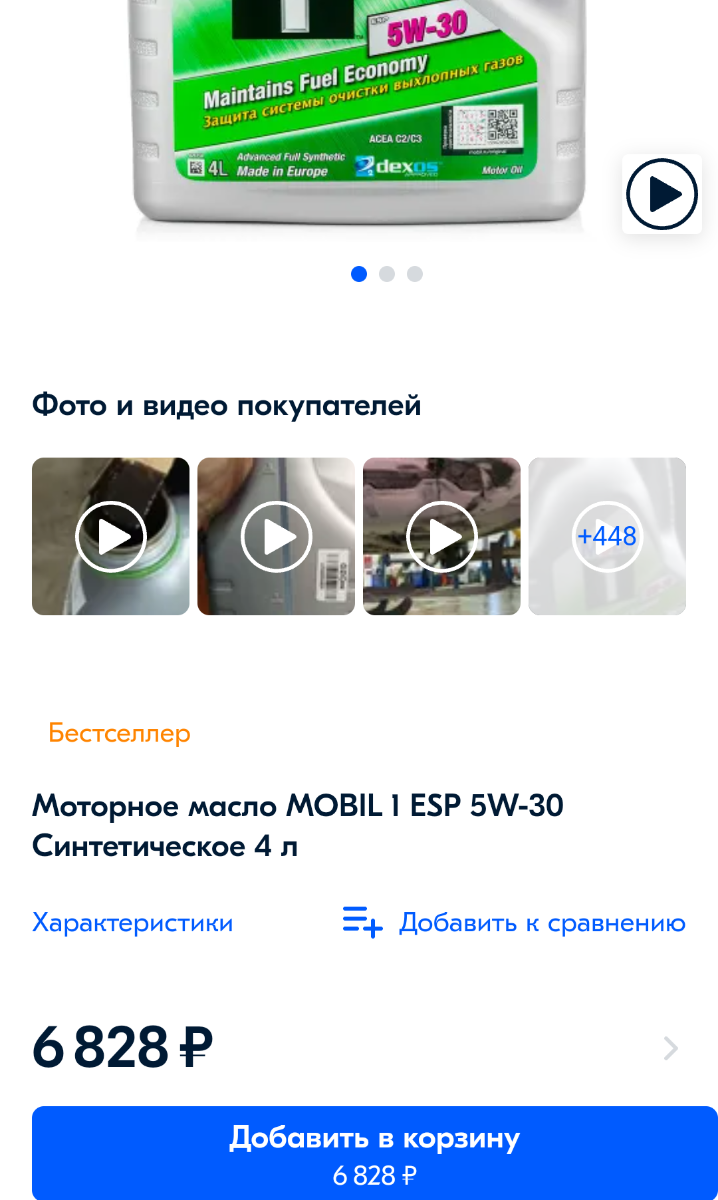Open the third customer video thumbnail
This screenshot has height=1200, width=718.
pyautogui.click(x=442, y=536)
